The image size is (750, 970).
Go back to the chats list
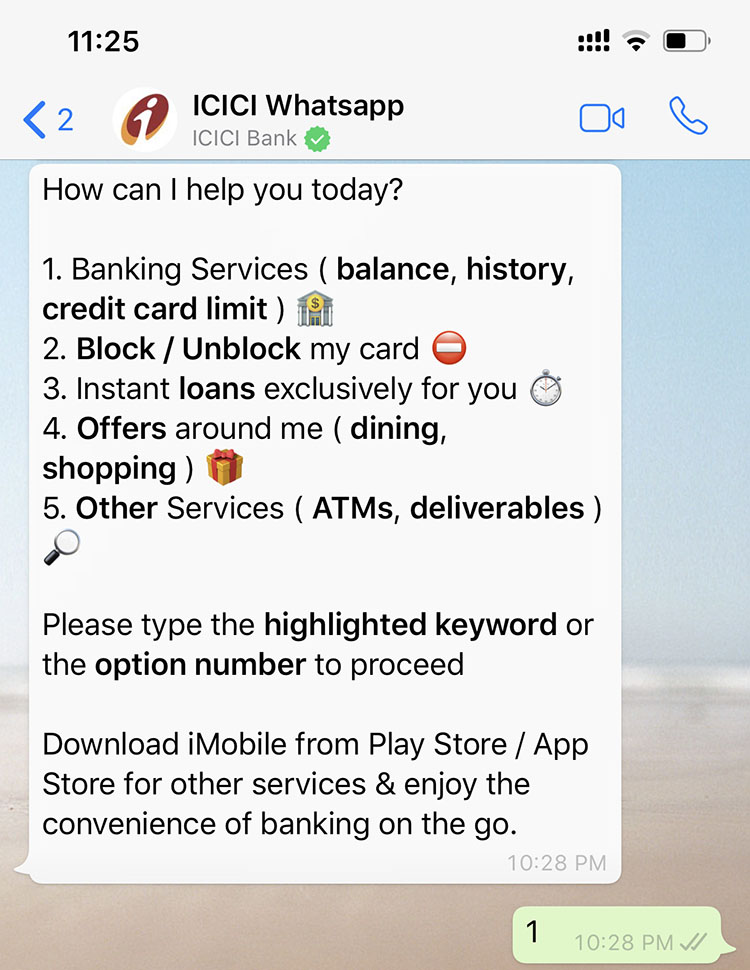(45, 120)
